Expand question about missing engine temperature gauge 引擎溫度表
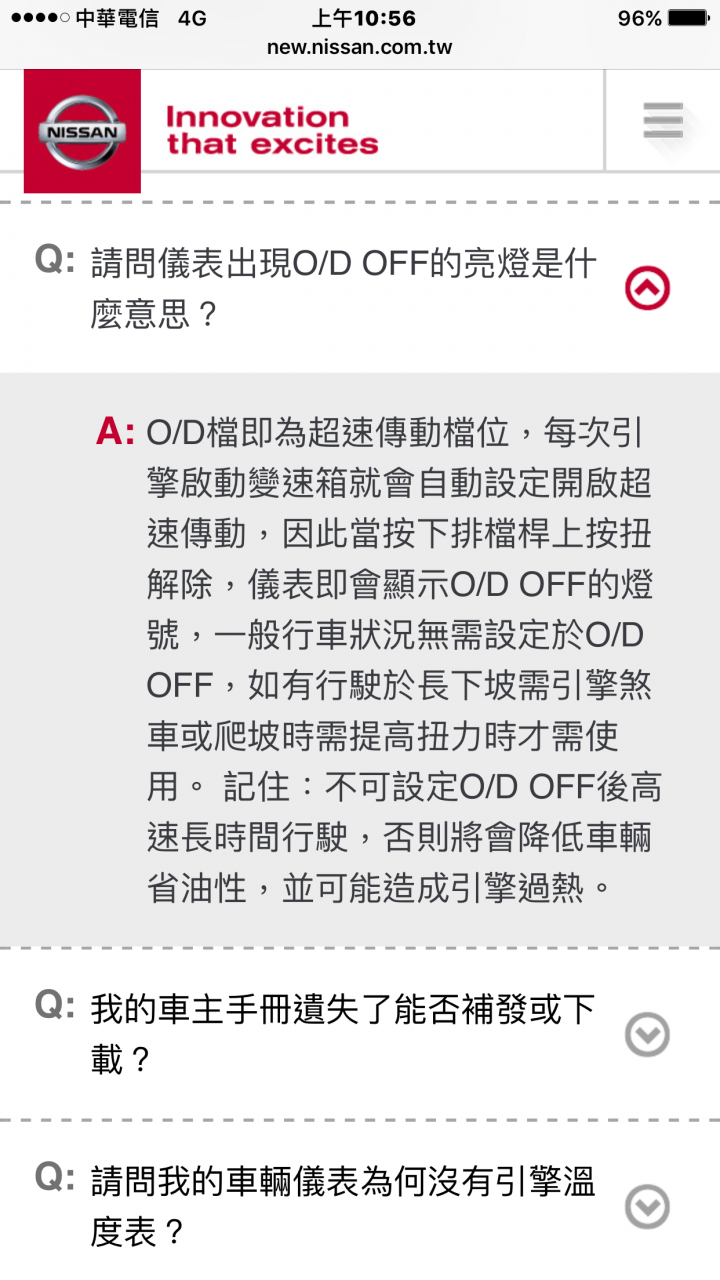The height and width of the screenshot is (1280, 720). coord(647,1207)
